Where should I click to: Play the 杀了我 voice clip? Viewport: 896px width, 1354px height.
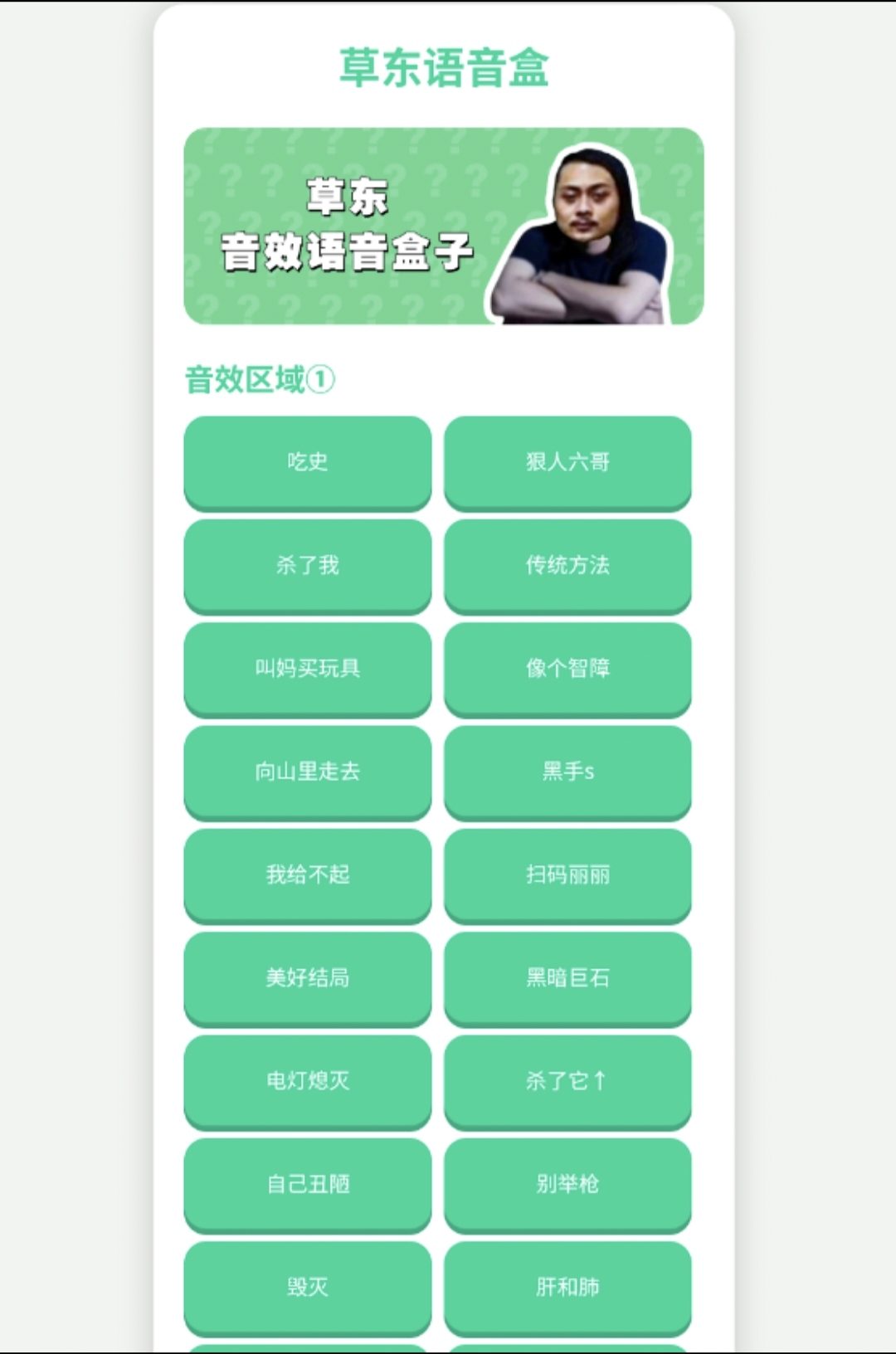[x=307, y=565]
